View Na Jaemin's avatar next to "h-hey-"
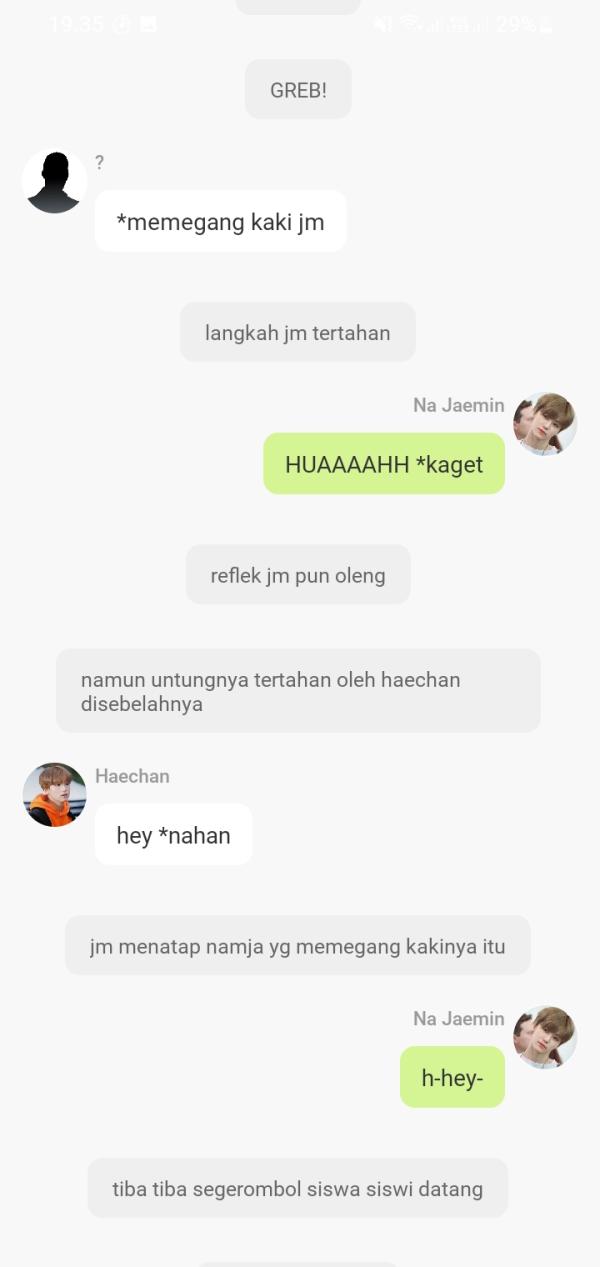600x1267 pixels. click(545, 1037)
